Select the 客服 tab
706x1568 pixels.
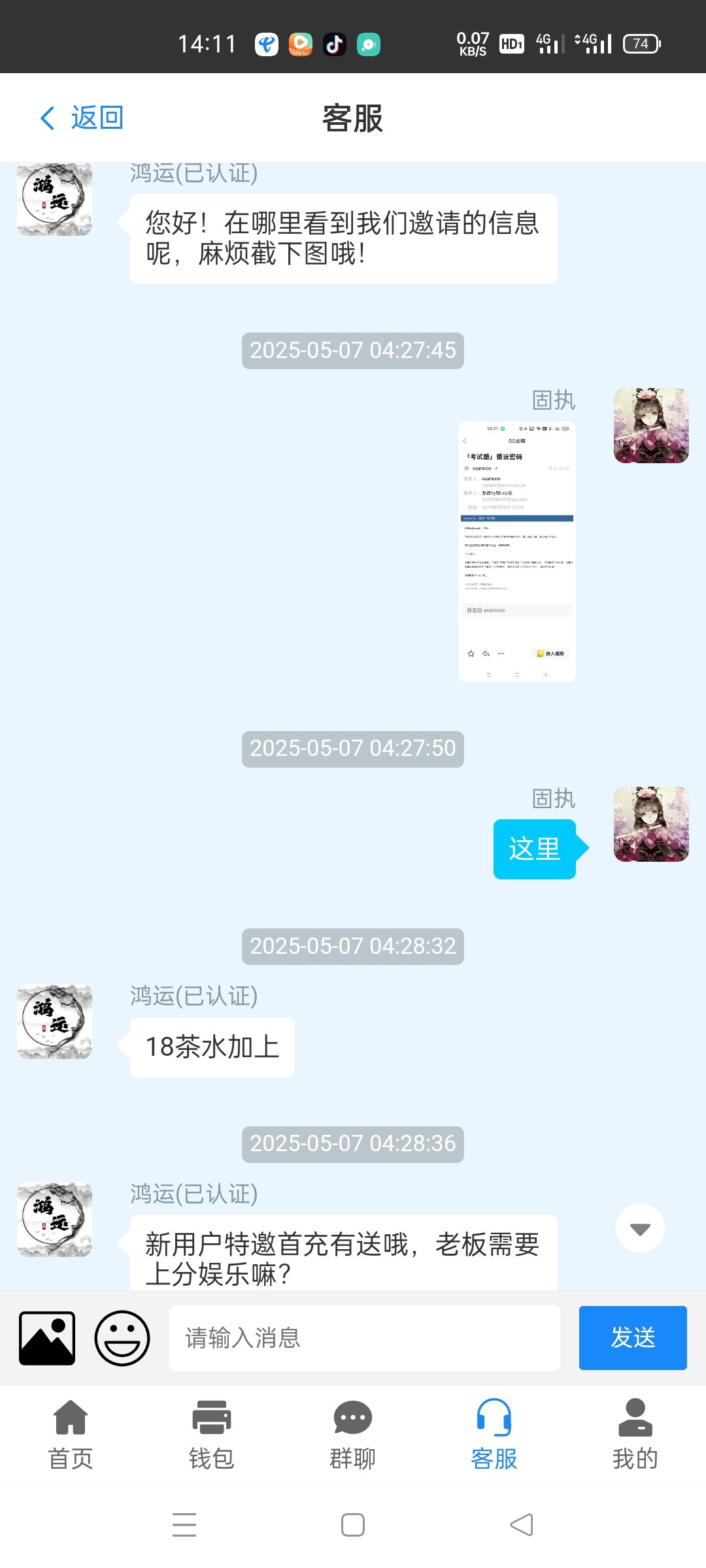coord(494,1435)
